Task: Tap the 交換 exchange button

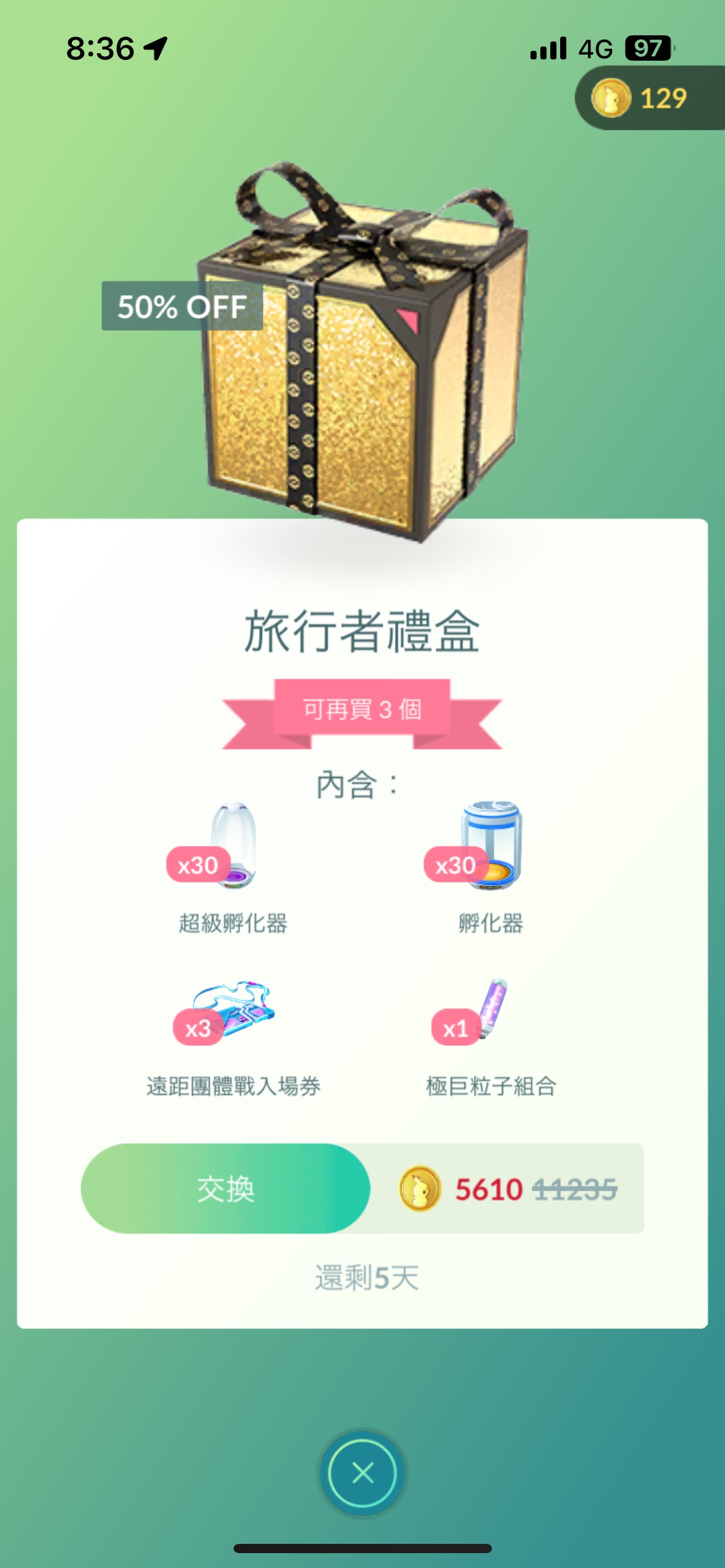Action: (226, 1188)
